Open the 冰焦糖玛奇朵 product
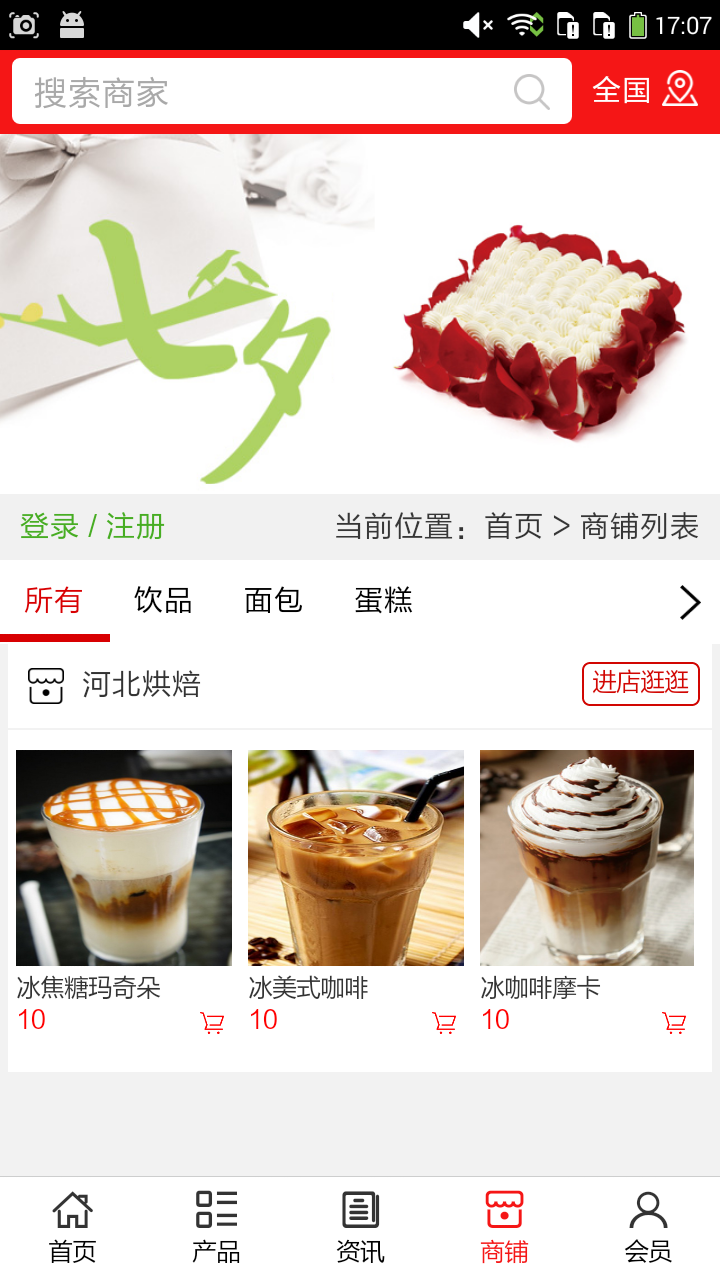Screen dimensions: 720x1280 click(x=124, y=858)
